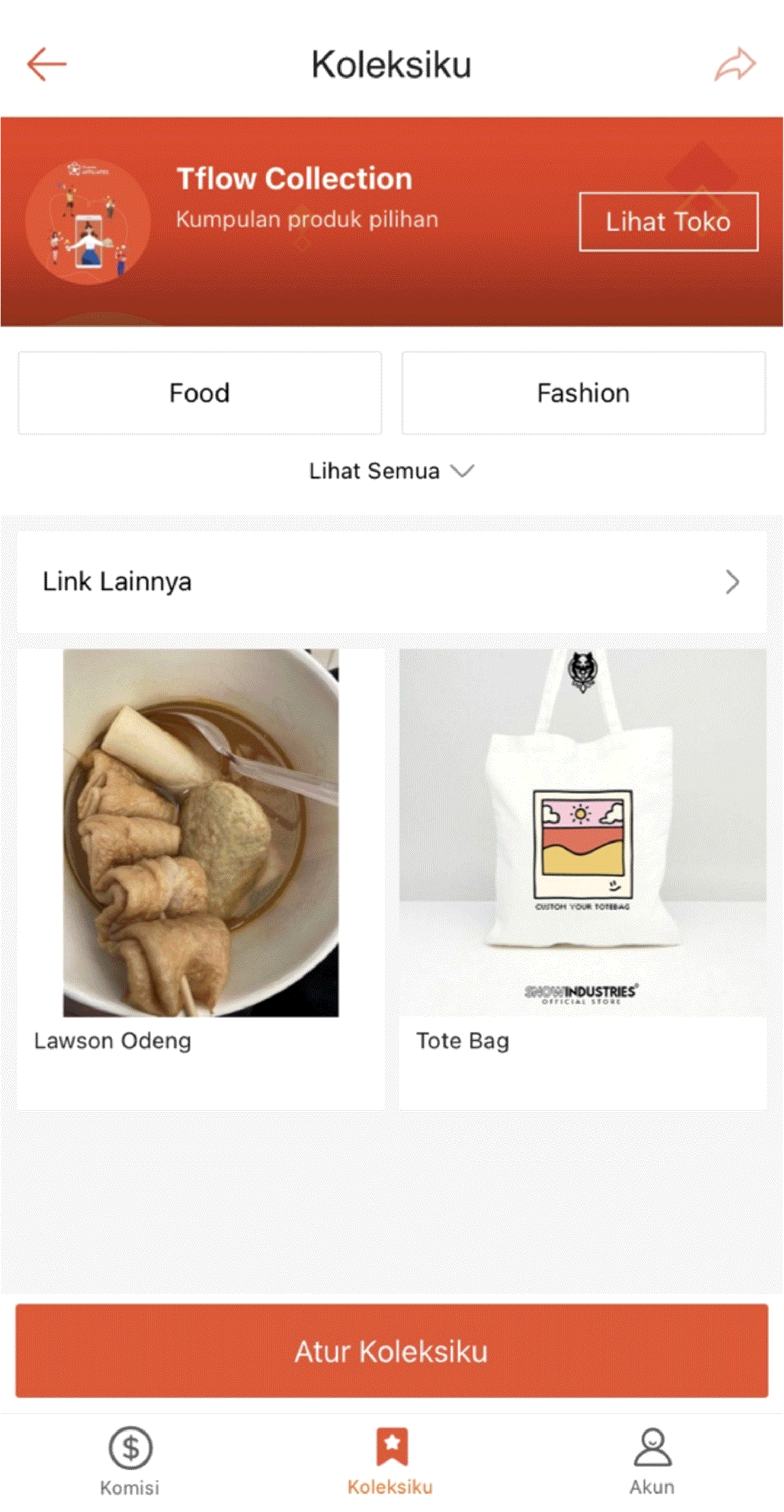Switch to the Komisi tab

pos(130,1461)
